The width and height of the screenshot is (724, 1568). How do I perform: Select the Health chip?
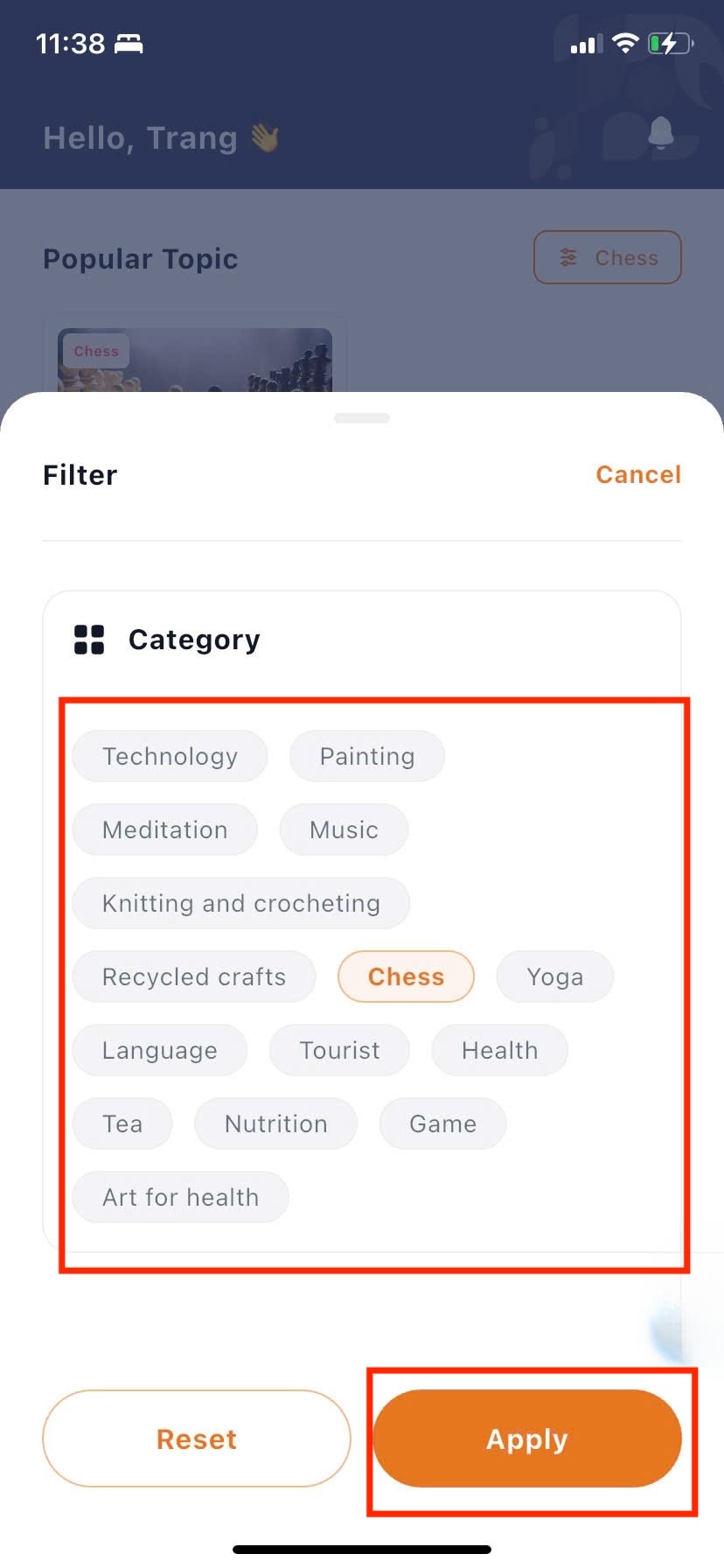click(x=499, y=1050)
